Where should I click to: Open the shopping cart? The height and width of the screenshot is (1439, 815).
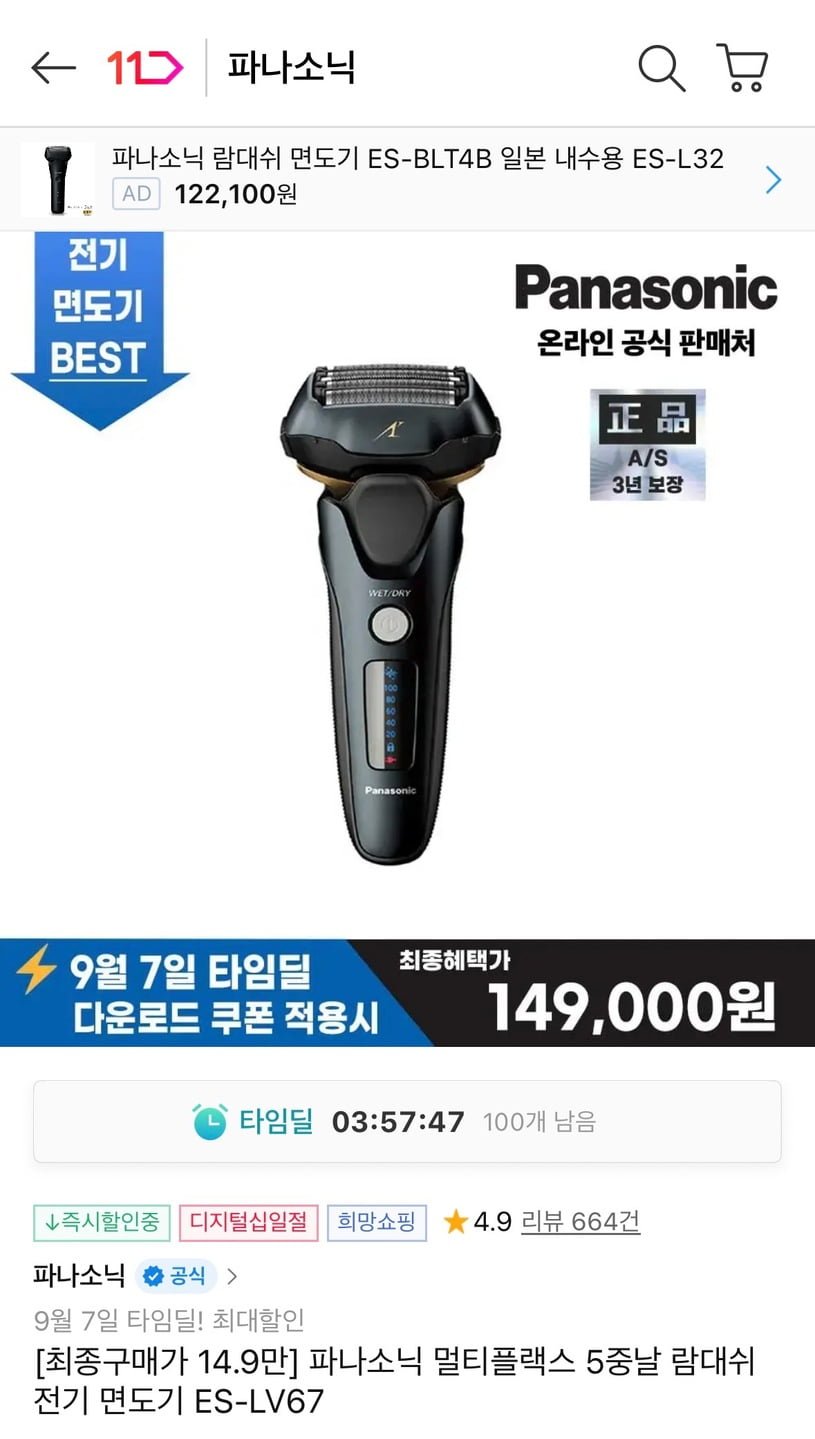tap(742, 68)
